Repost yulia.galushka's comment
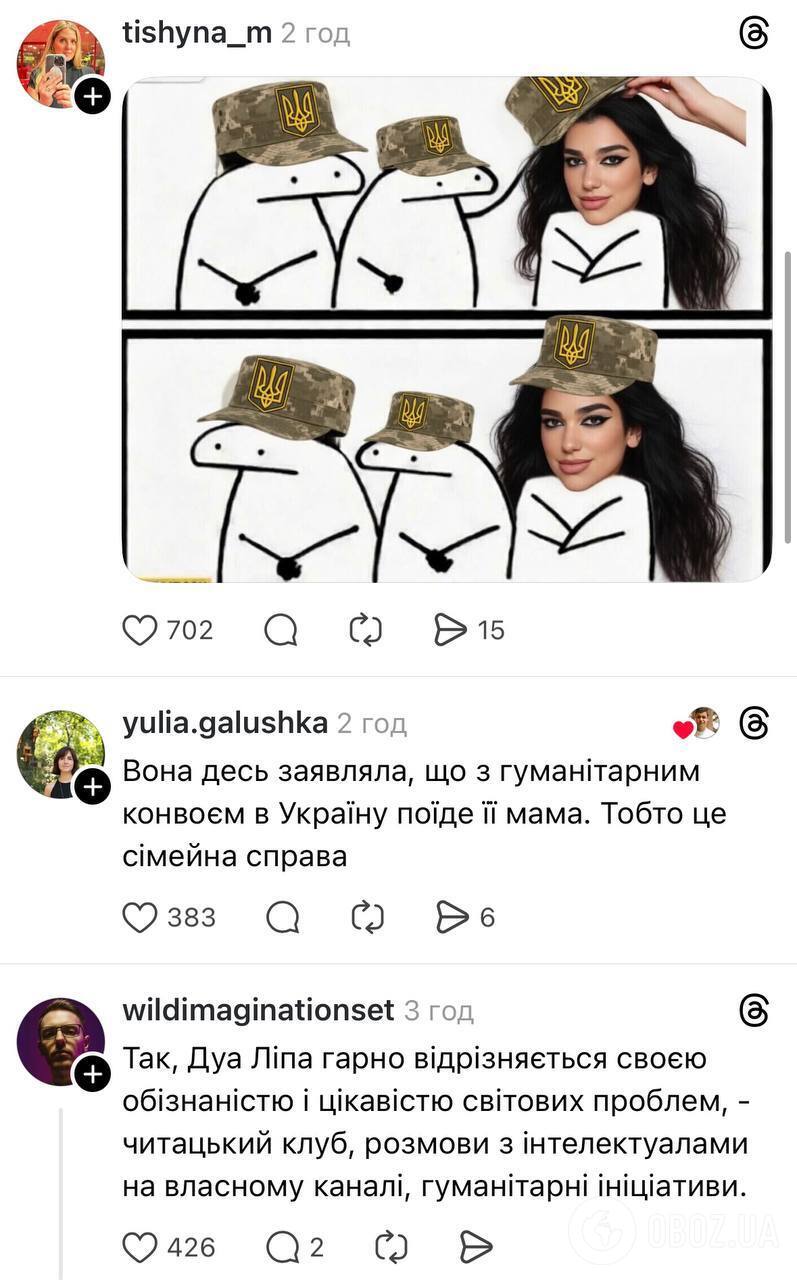This screenshot has height=1280, width=797. 366,917
